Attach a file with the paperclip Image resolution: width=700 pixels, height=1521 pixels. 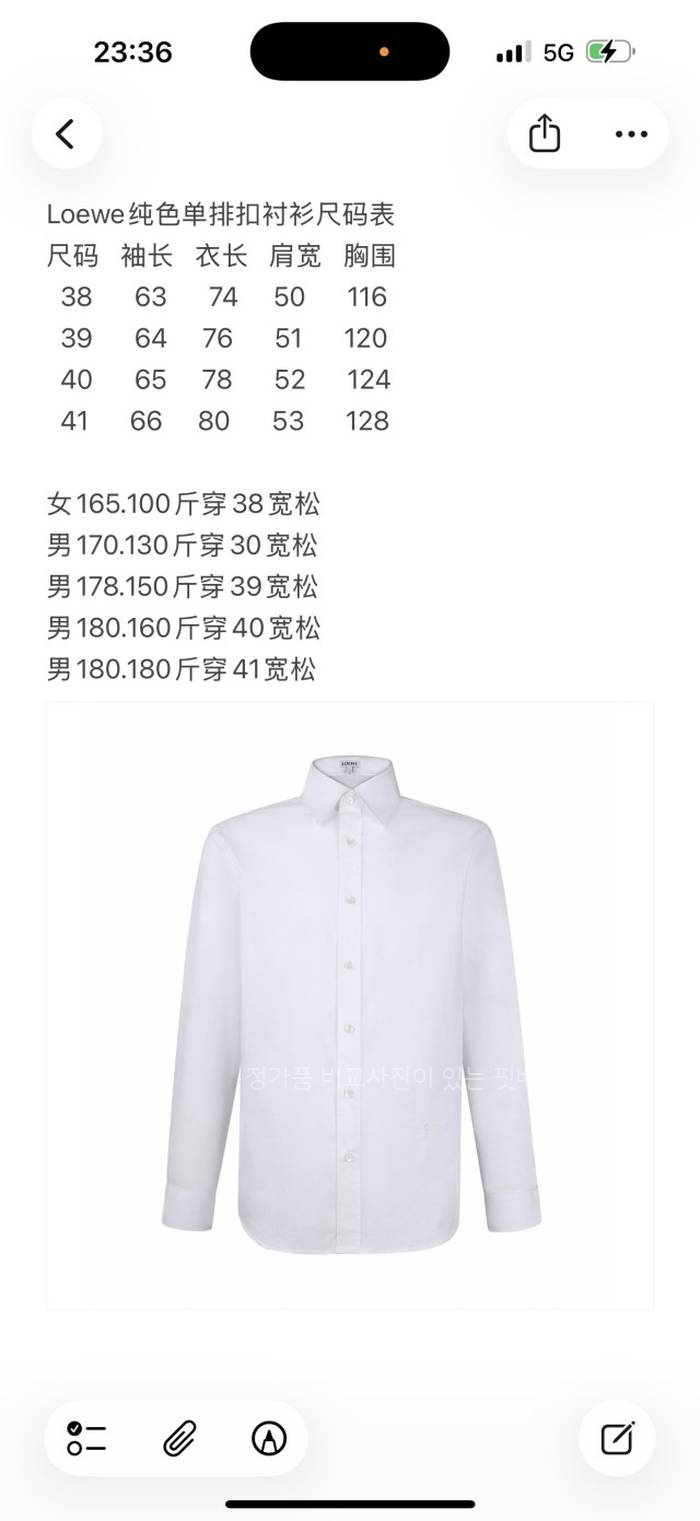pyautogui.click(x=179, y=1438)
